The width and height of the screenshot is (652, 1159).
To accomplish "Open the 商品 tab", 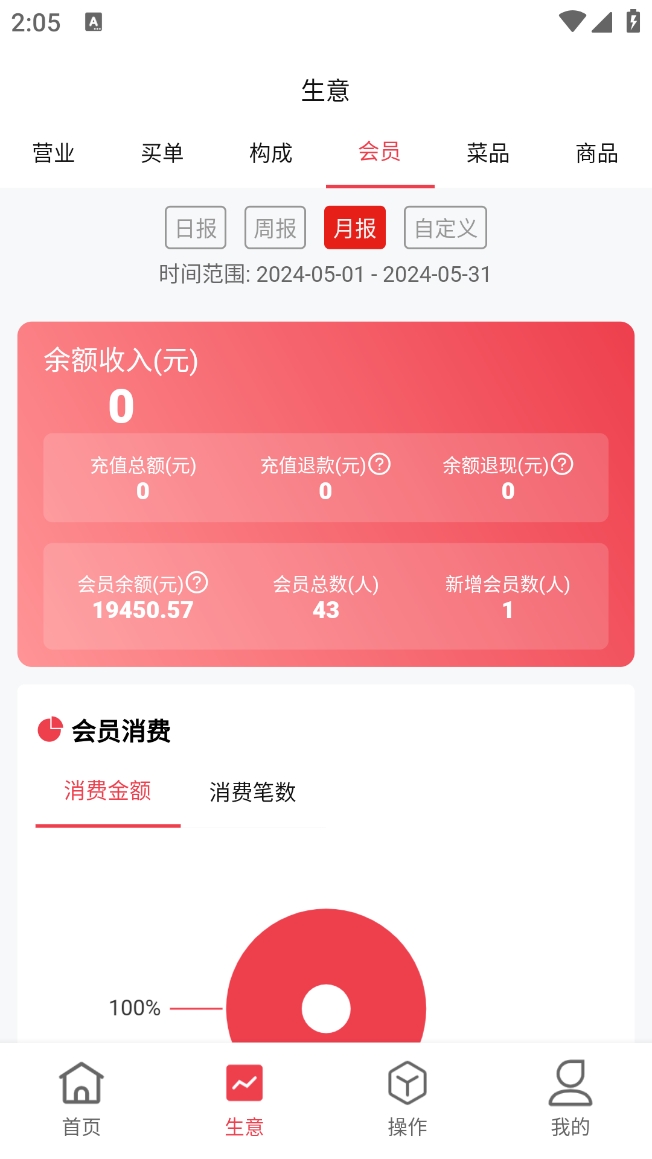I will tap(597, 153).
